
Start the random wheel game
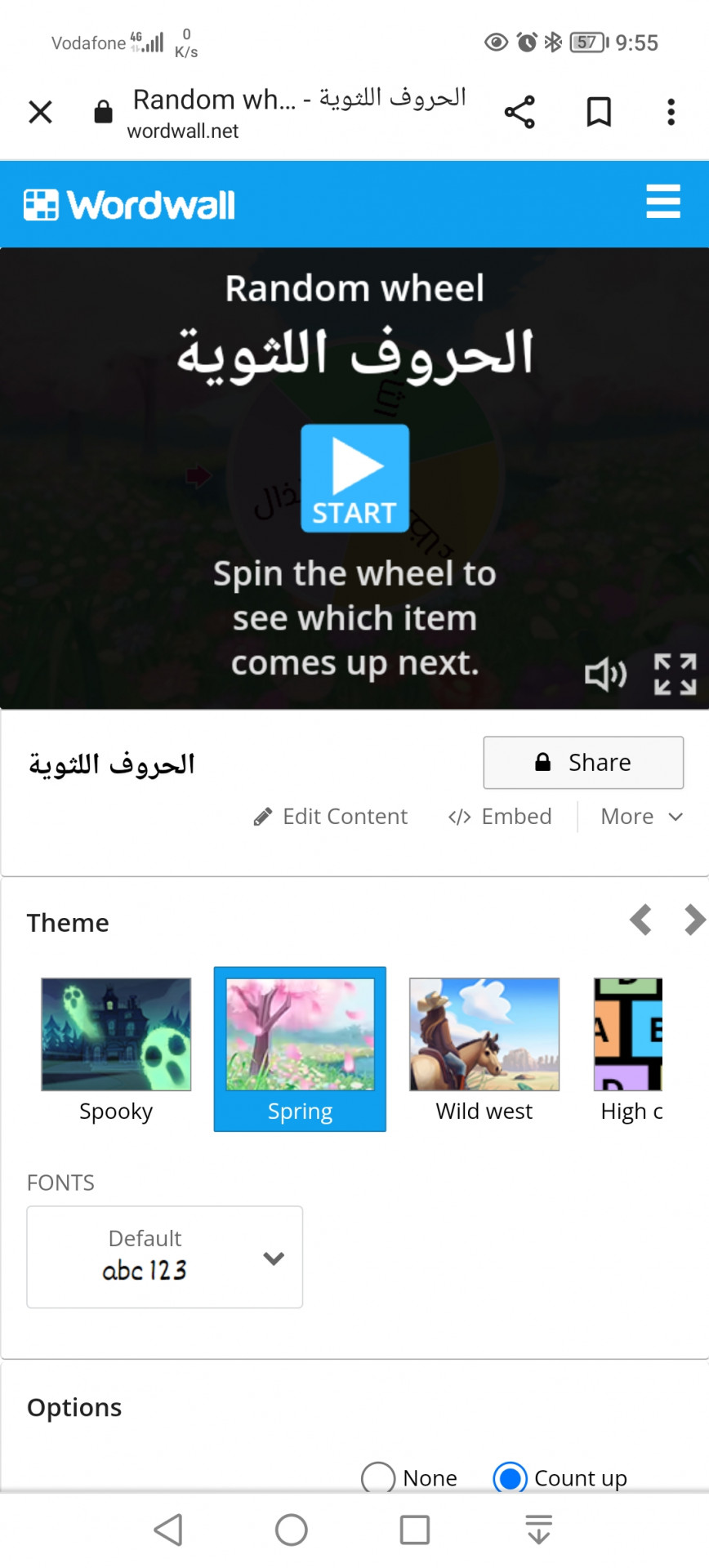coord(354,478)
